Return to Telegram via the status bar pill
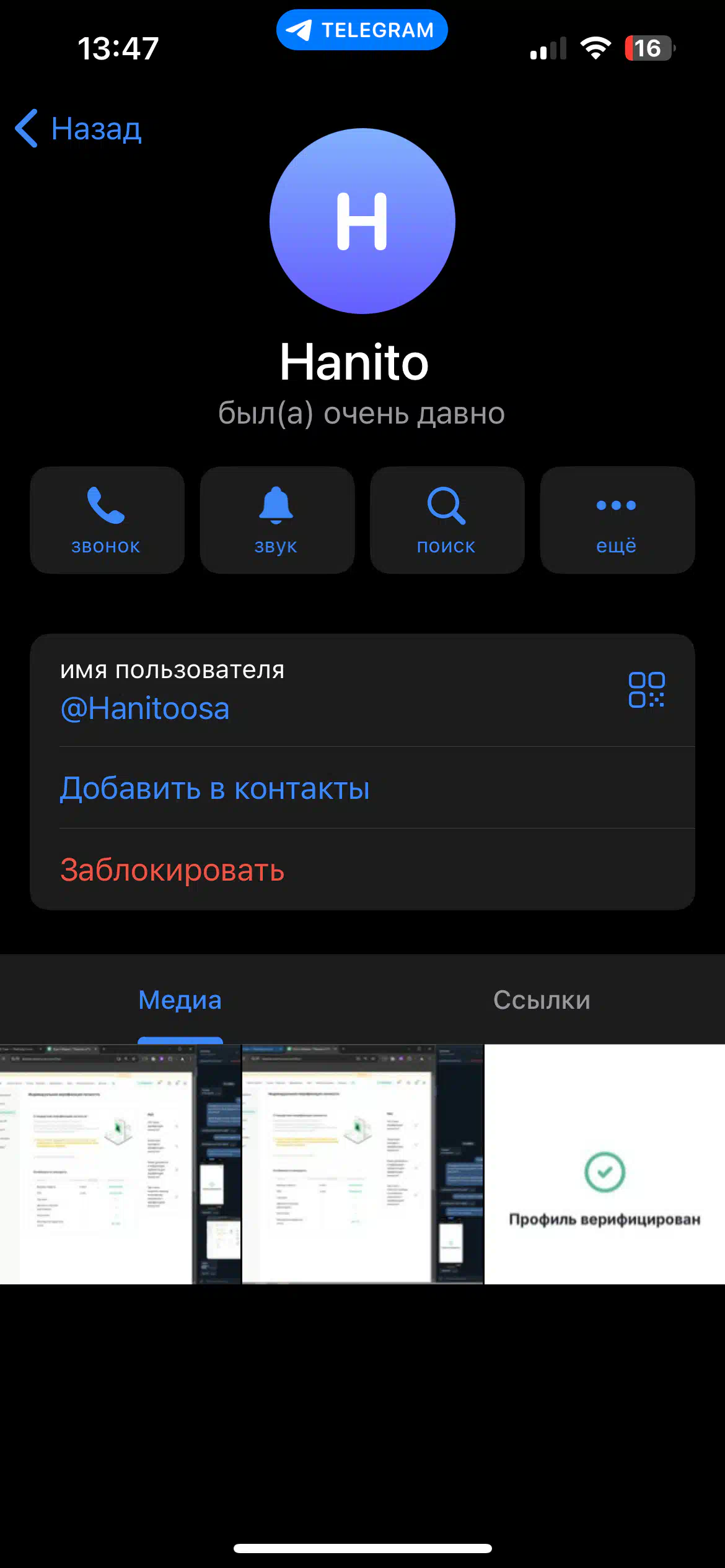 [362, 30]
